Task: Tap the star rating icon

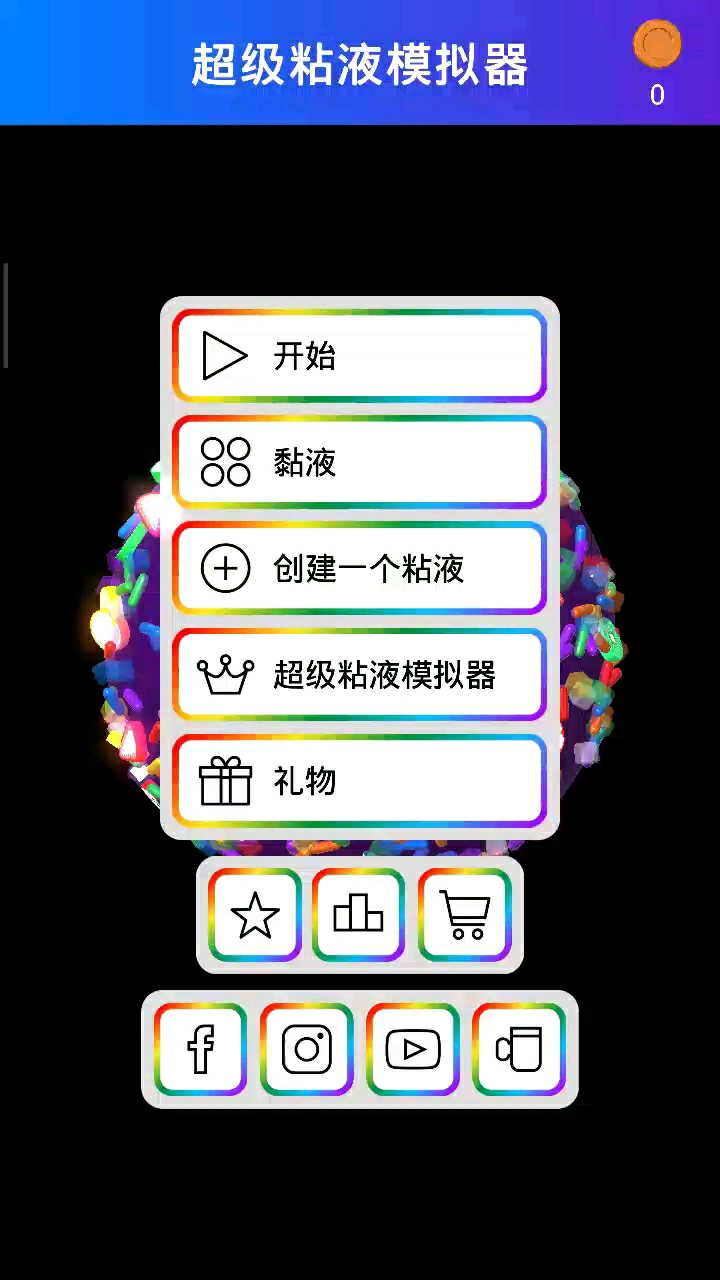Action: click(x=254, y=915)
